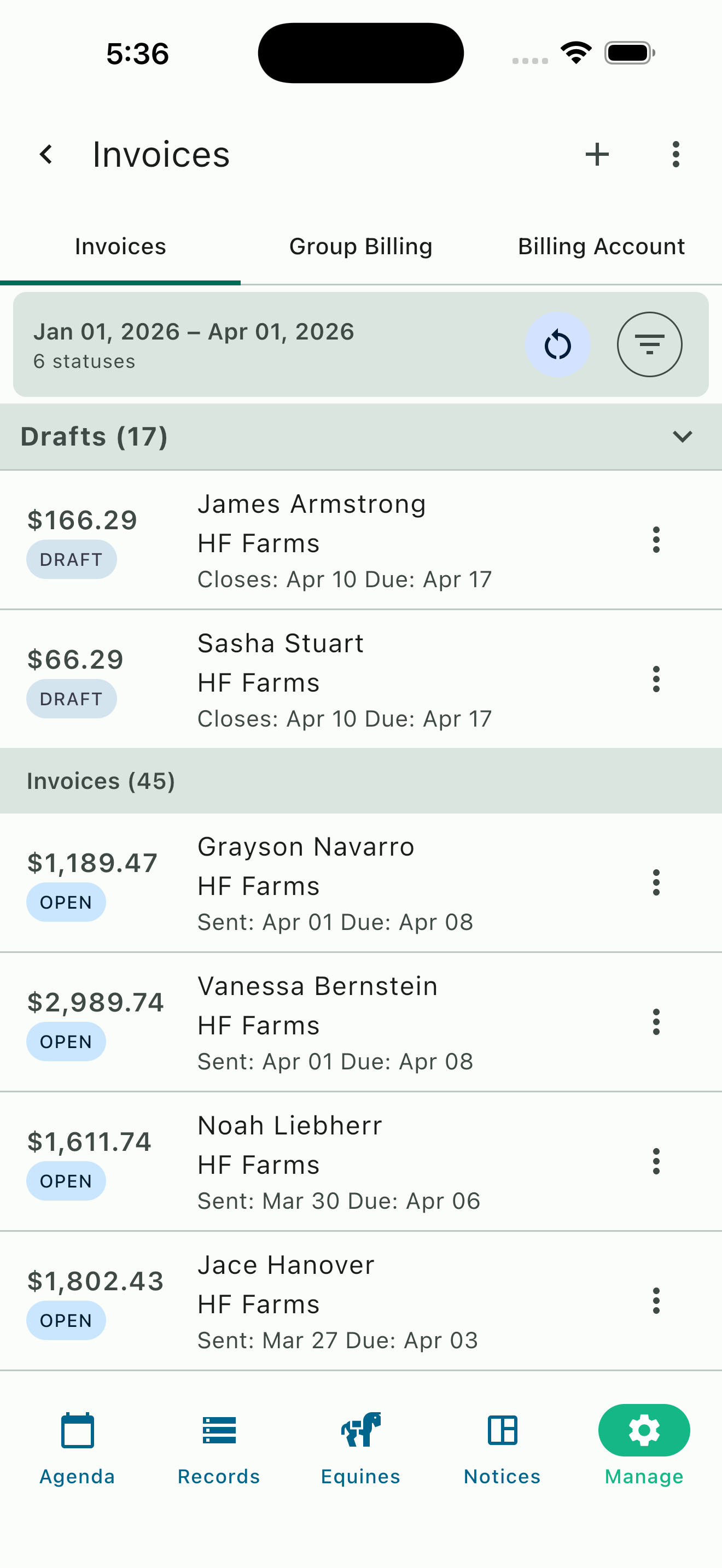This screenshot has height=1568, width=722.
Task: Switch to the Group Billing tab
Action: click(x=360, y=246)
